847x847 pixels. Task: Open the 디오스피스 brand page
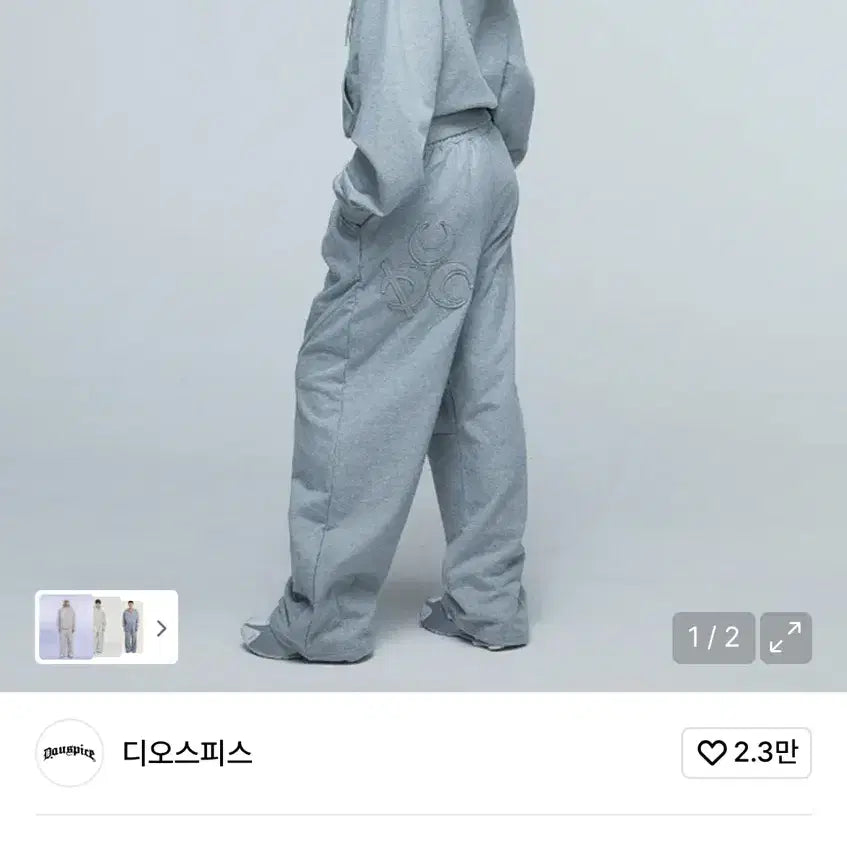click(x=187, y=753)
